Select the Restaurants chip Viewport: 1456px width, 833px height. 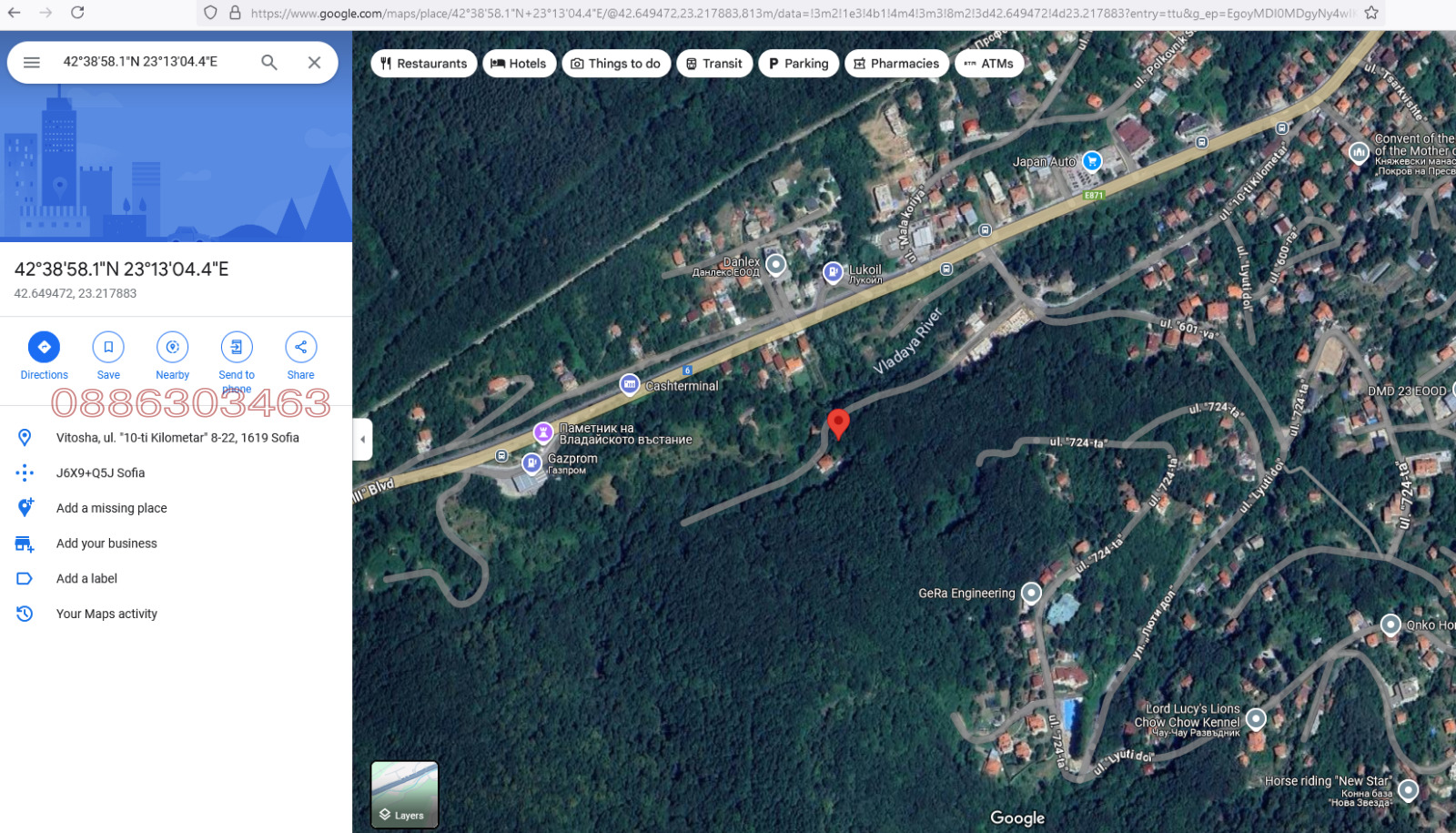pos(424,64)
